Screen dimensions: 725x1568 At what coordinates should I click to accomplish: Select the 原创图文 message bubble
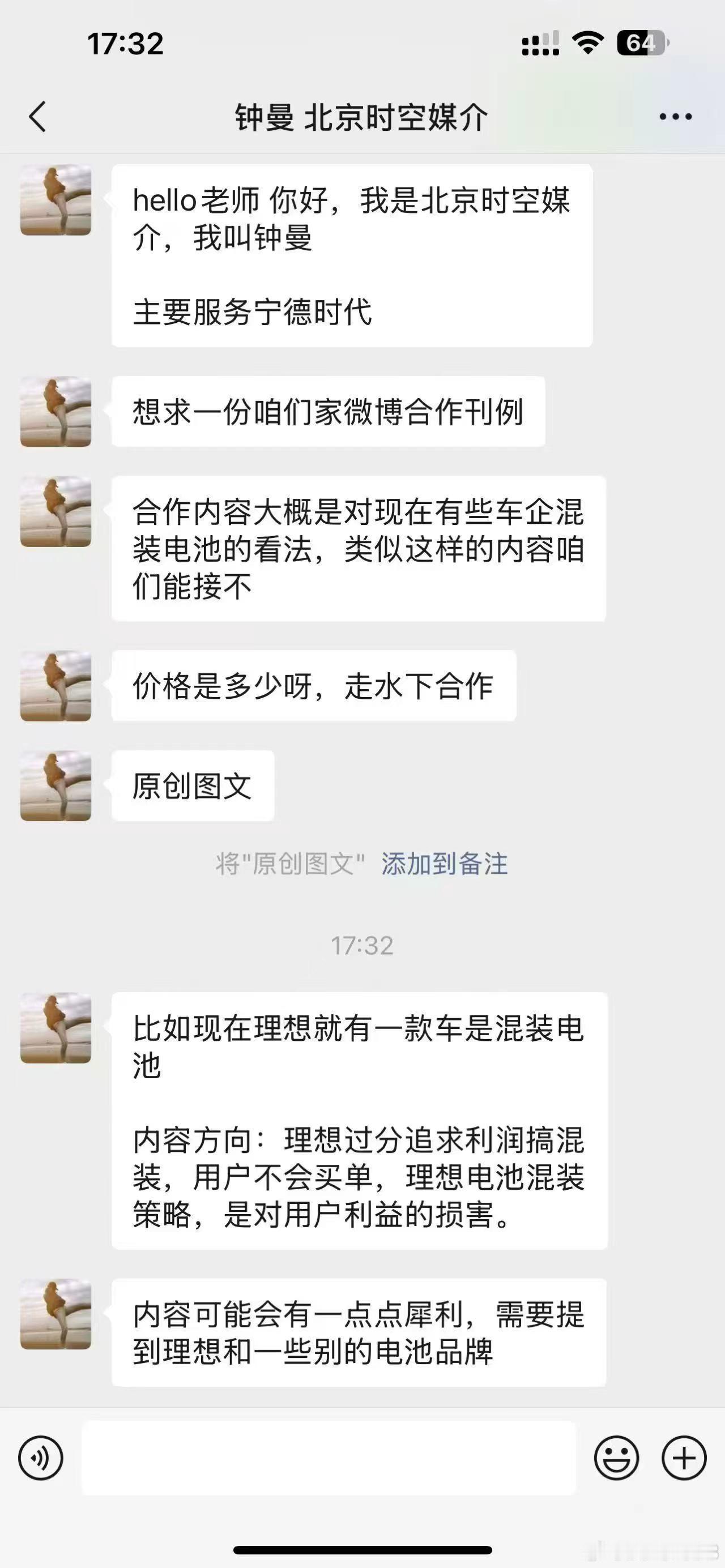[x=192, y=787]
